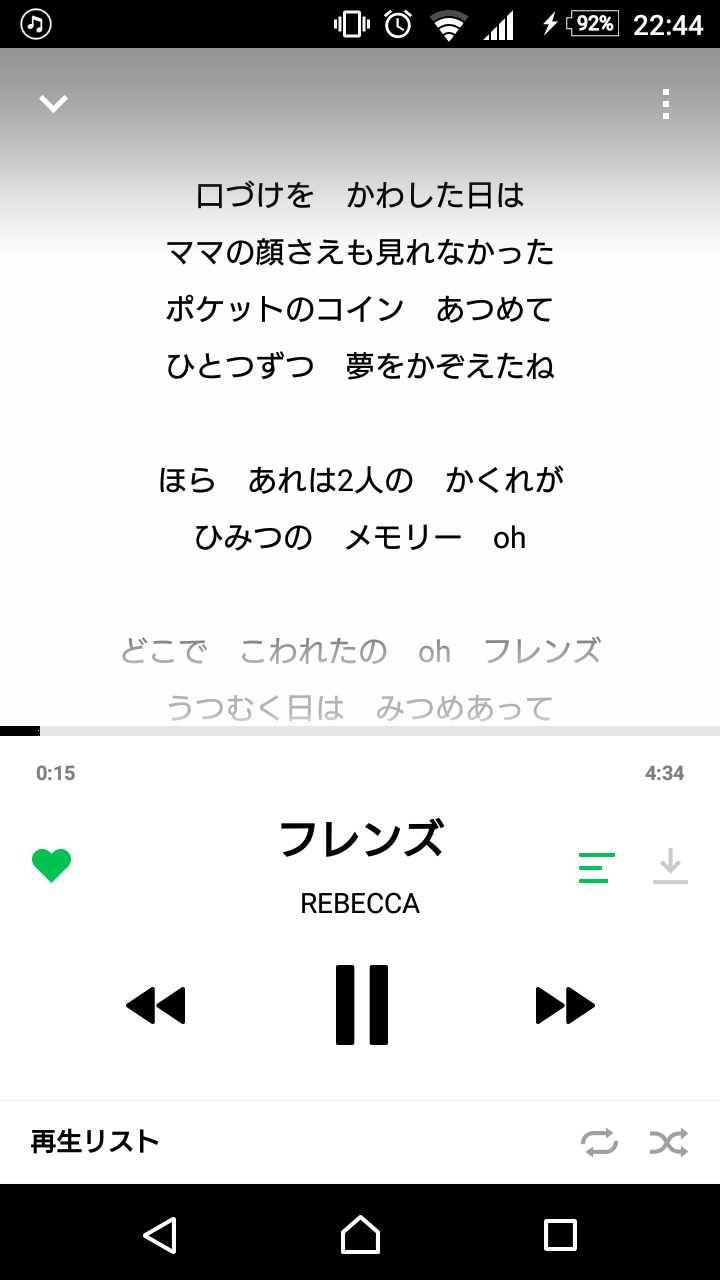
Task: Collapse the player with the down chevron
Action: click(x=53, y=103)
